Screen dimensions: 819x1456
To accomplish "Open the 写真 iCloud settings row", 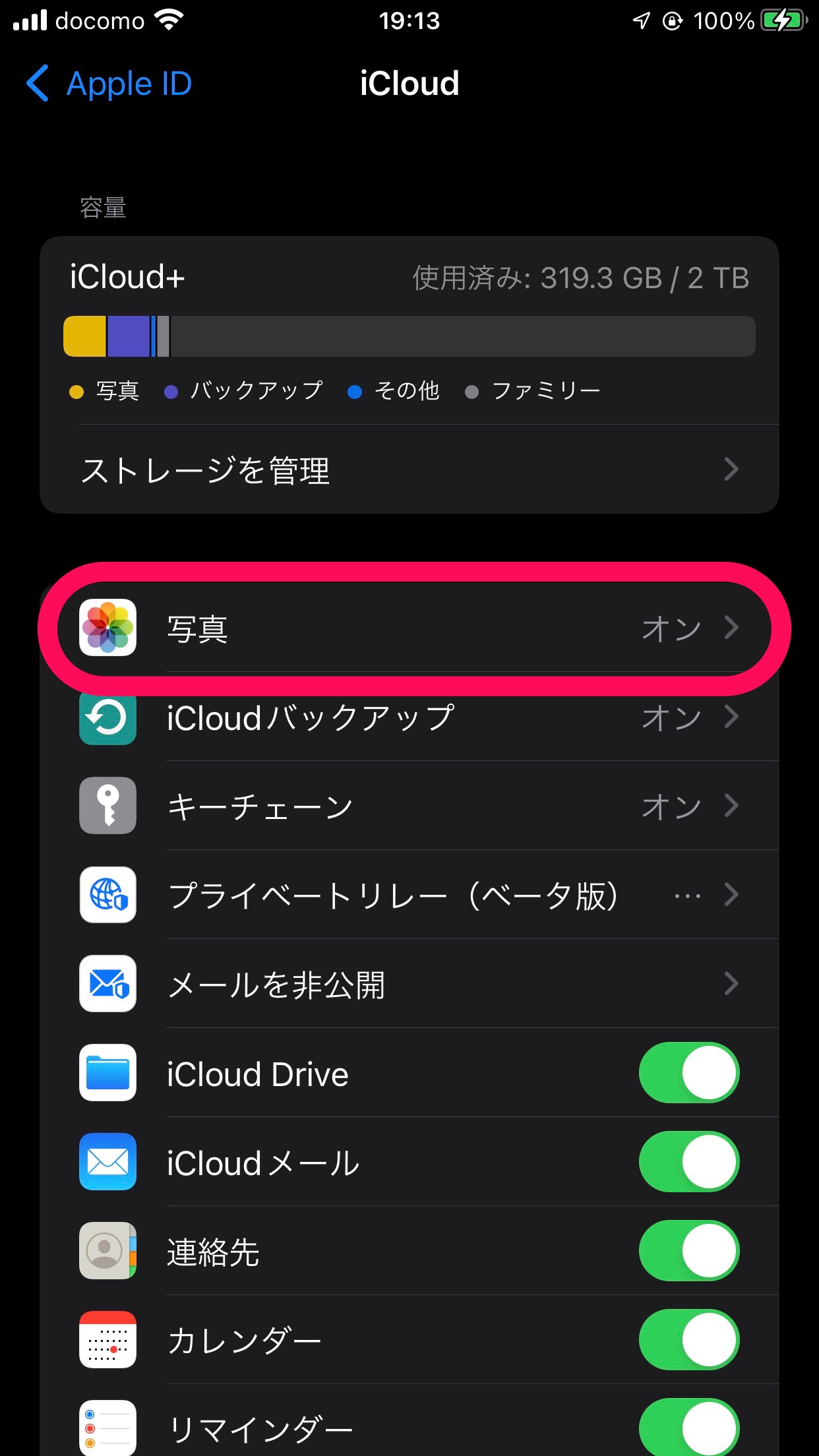I will (x=409, y=628).
